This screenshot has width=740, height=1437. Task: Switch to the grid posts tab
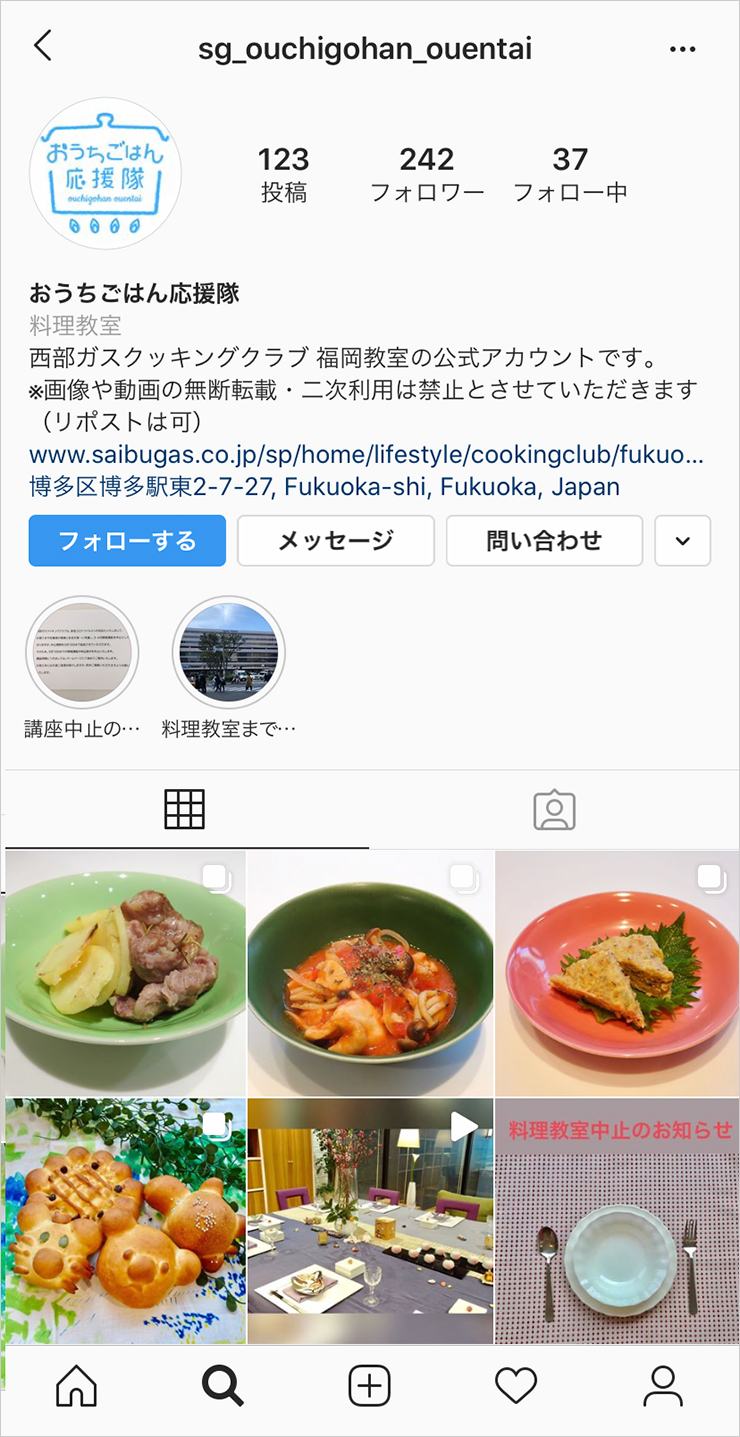point(185,809)
